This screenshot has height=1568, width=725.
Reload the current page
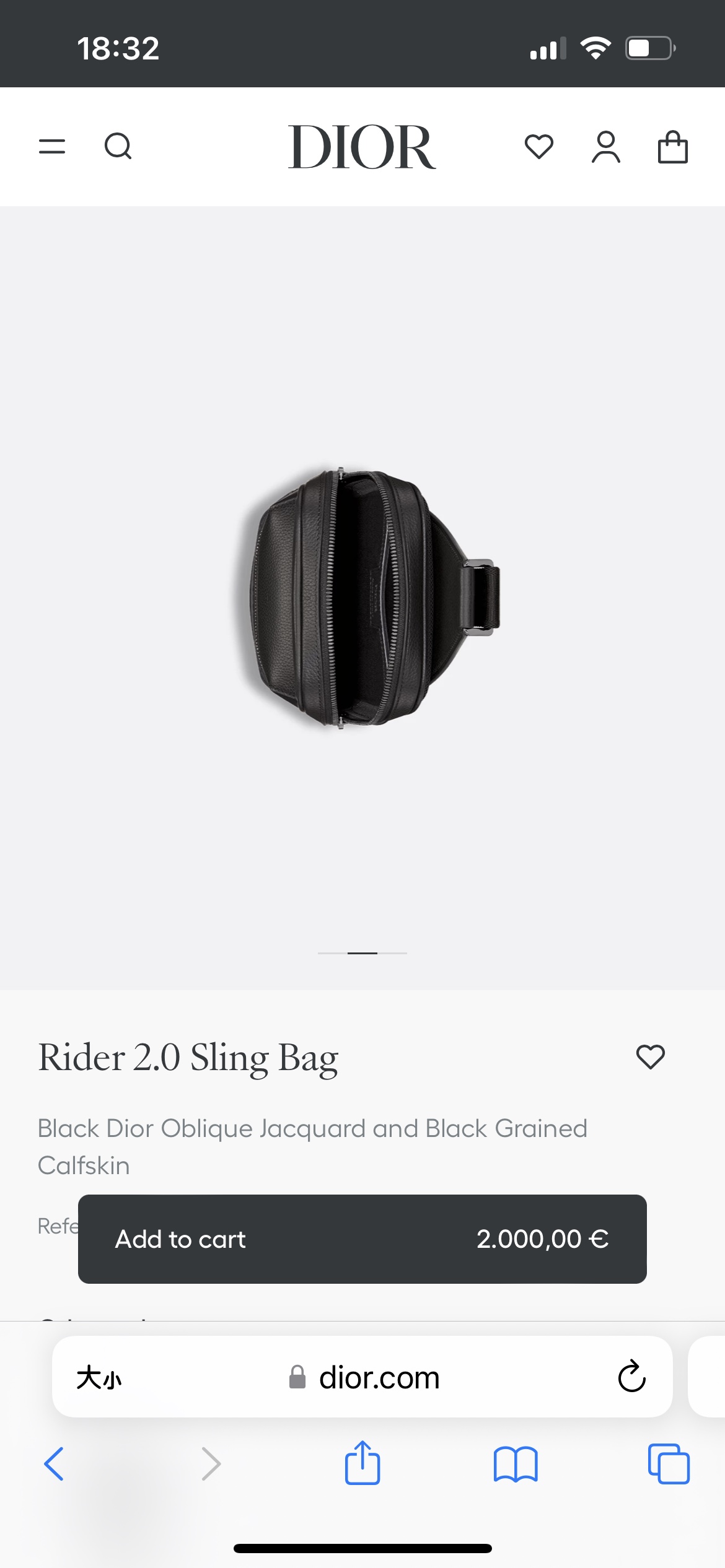(631, 1377)
